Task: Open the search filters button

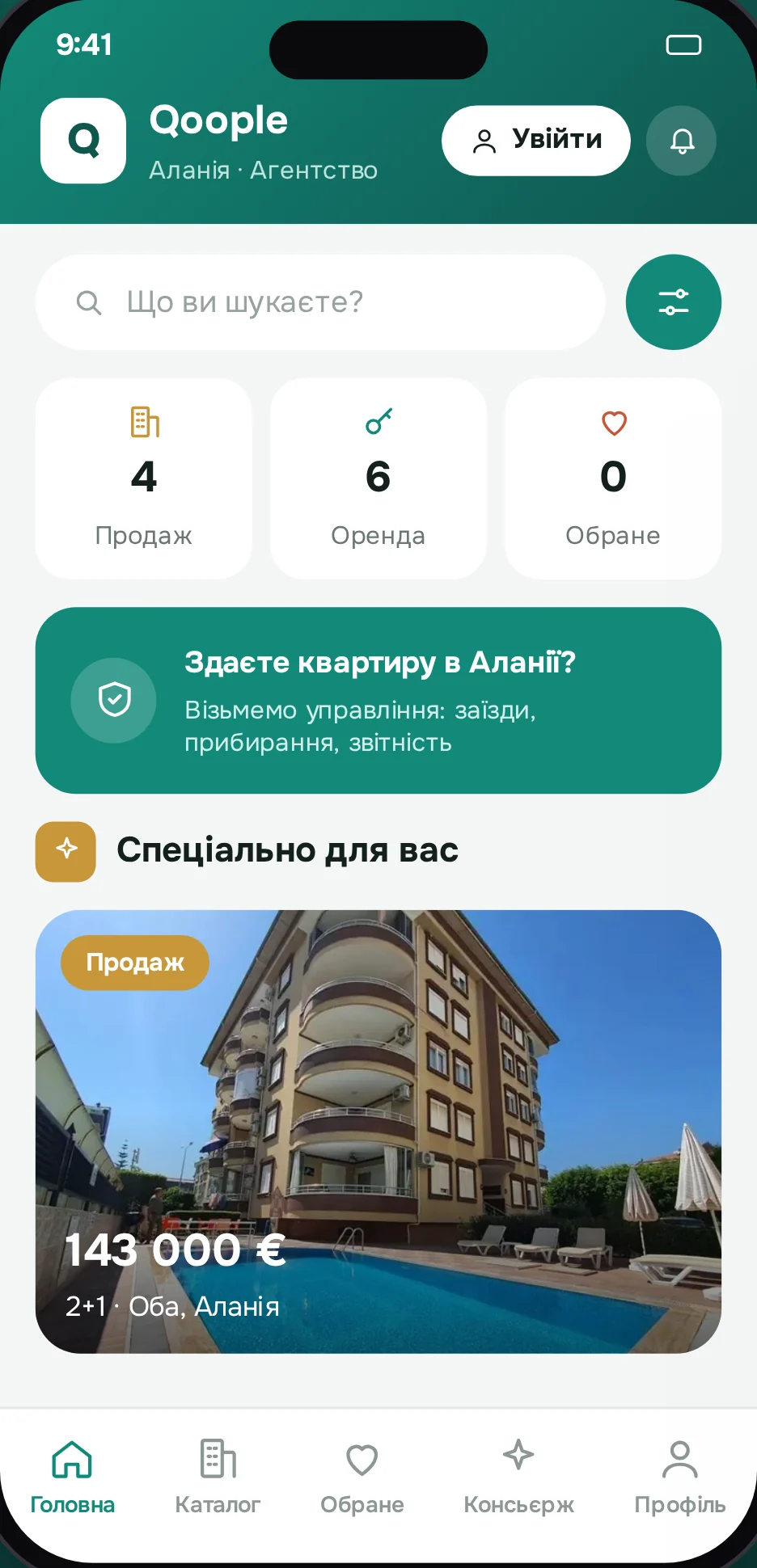Action: (x=674, y=302)
